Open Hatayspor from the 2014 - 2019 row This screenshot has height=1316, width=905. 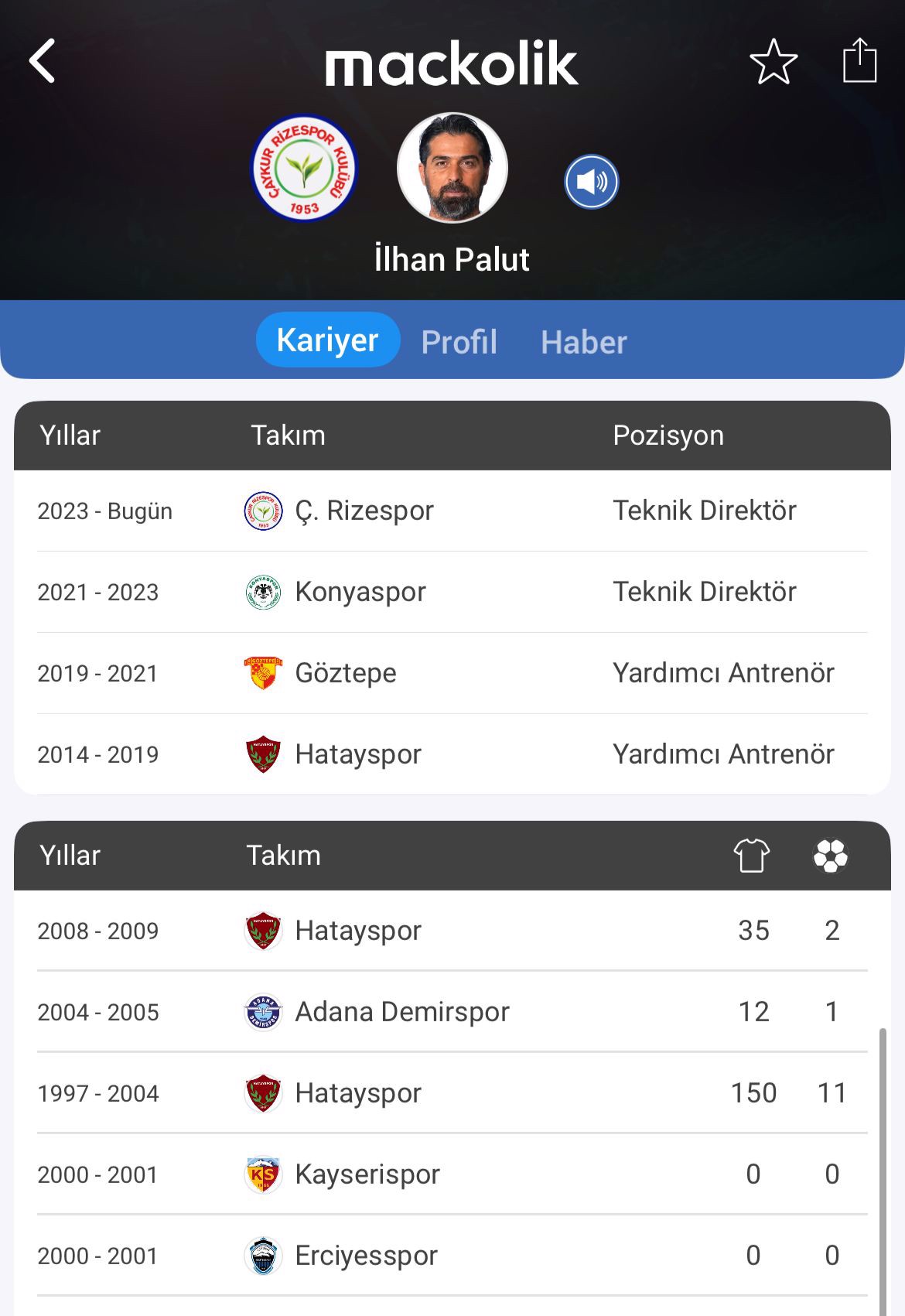[x=357, y=754]
